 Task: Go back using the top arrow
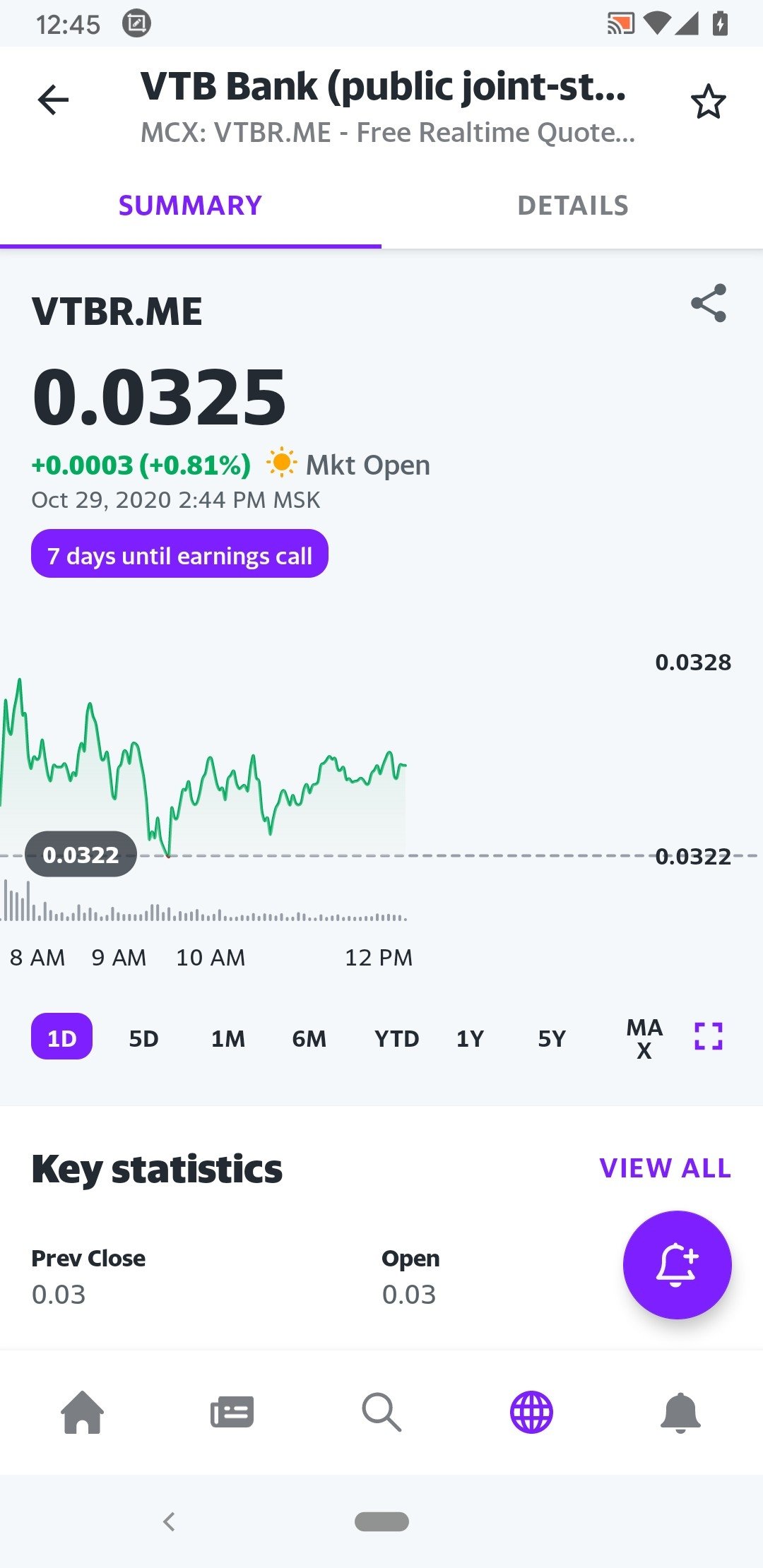pos(53,100)
